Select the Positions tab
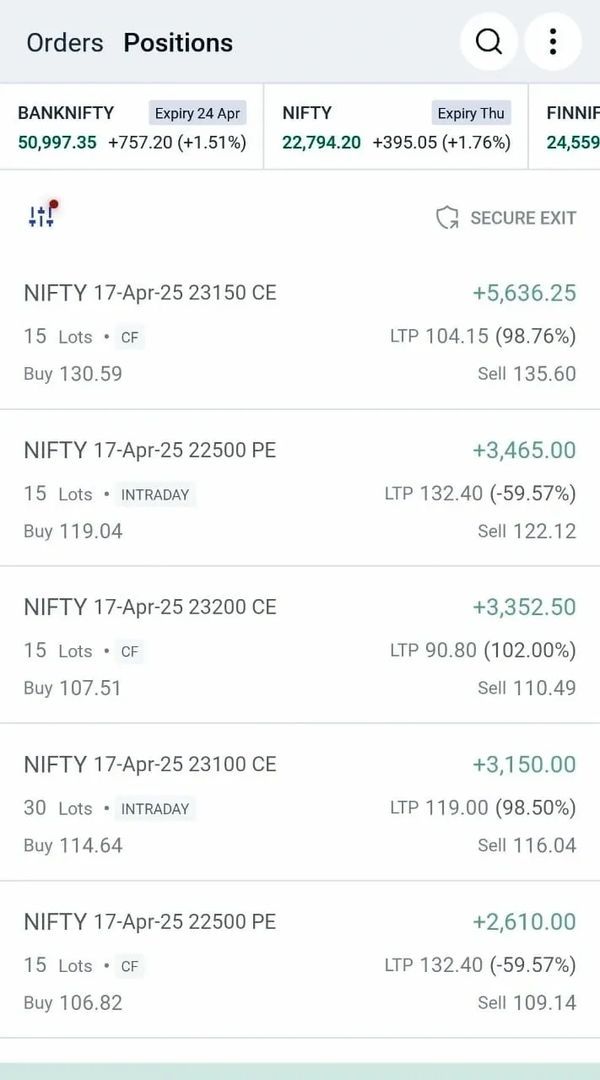This screenshot has width=600, height=1080. coord(178,43)
